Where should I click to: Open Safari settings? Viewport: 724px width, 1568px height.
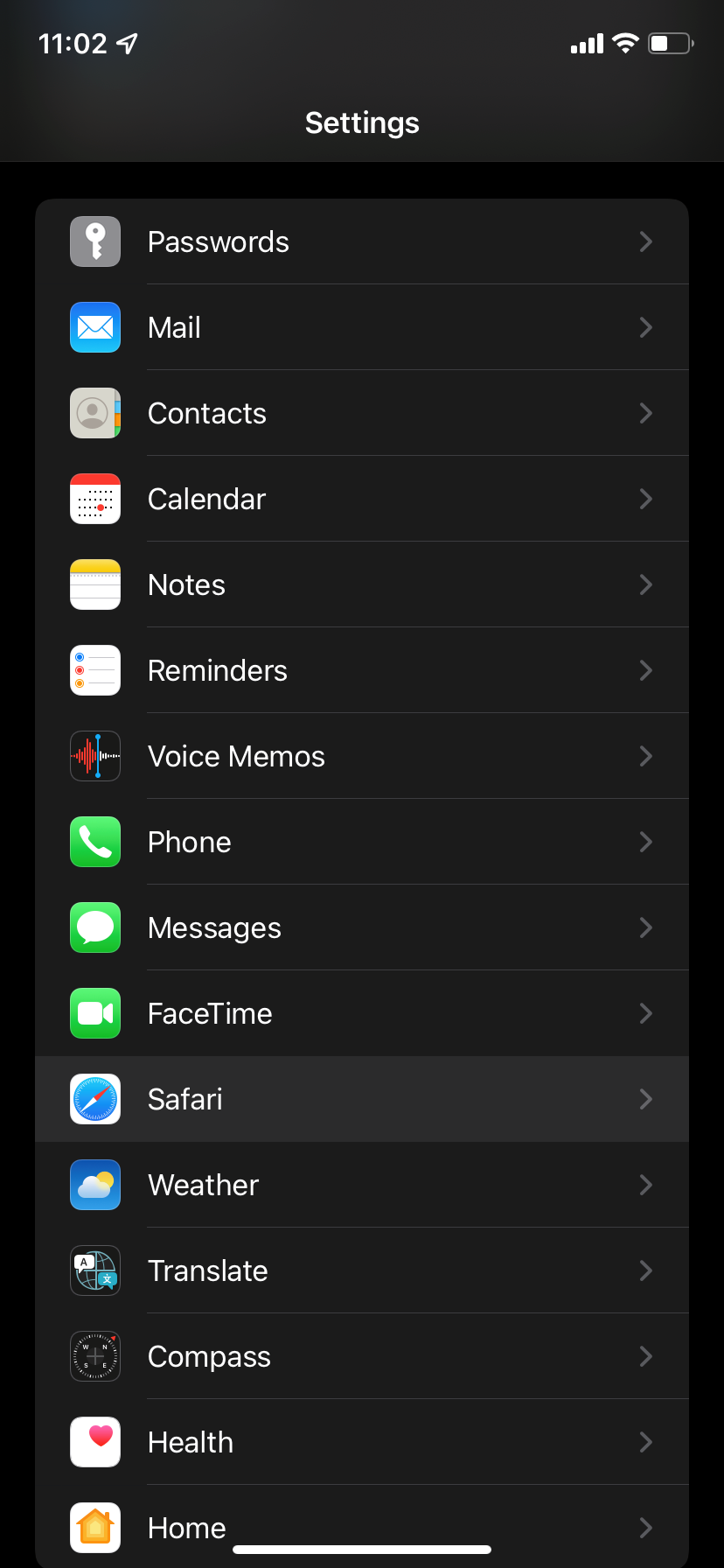(x=362, y=1099)
